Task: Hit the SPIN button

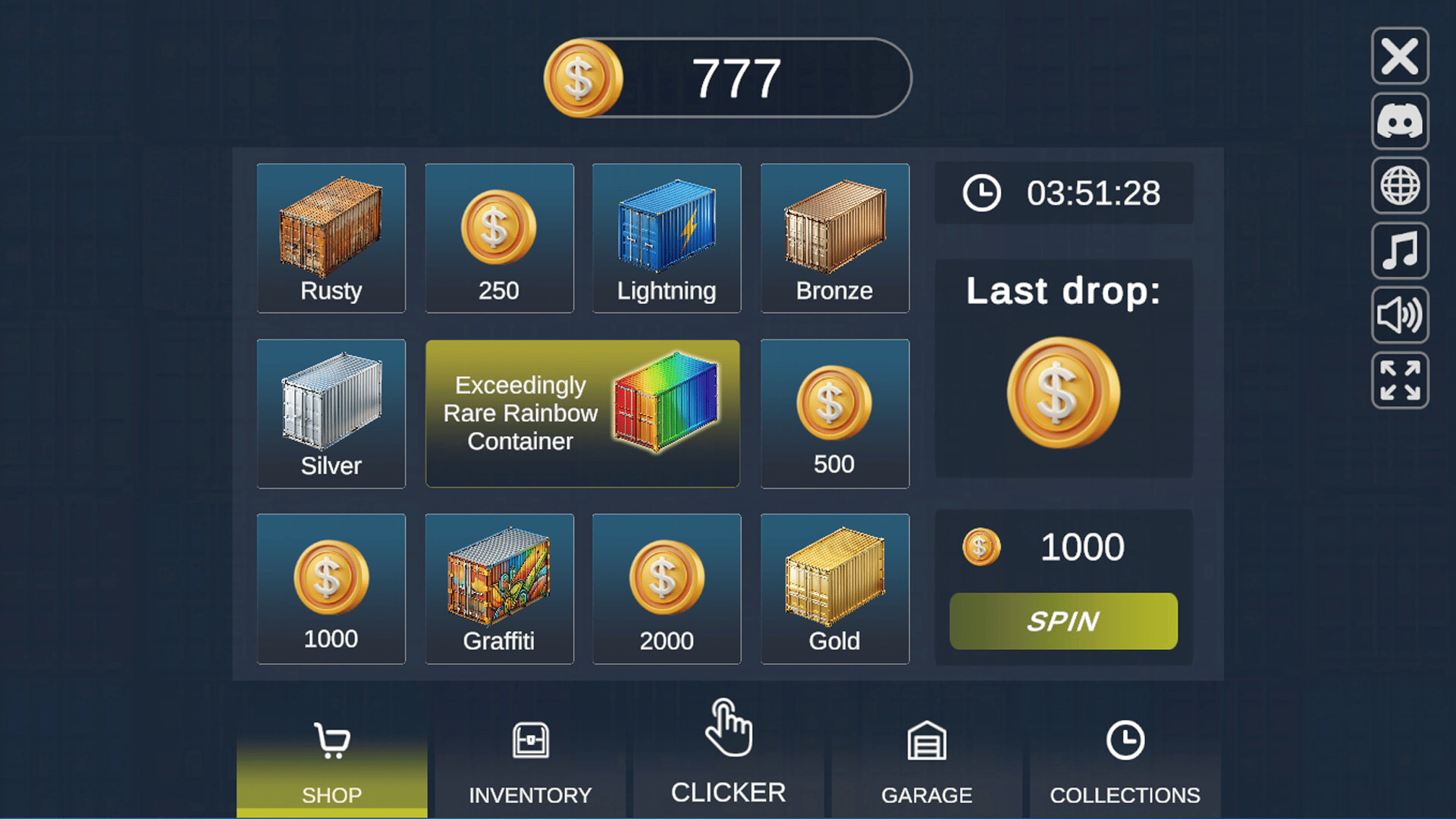Action: [x=1063, y=621]
